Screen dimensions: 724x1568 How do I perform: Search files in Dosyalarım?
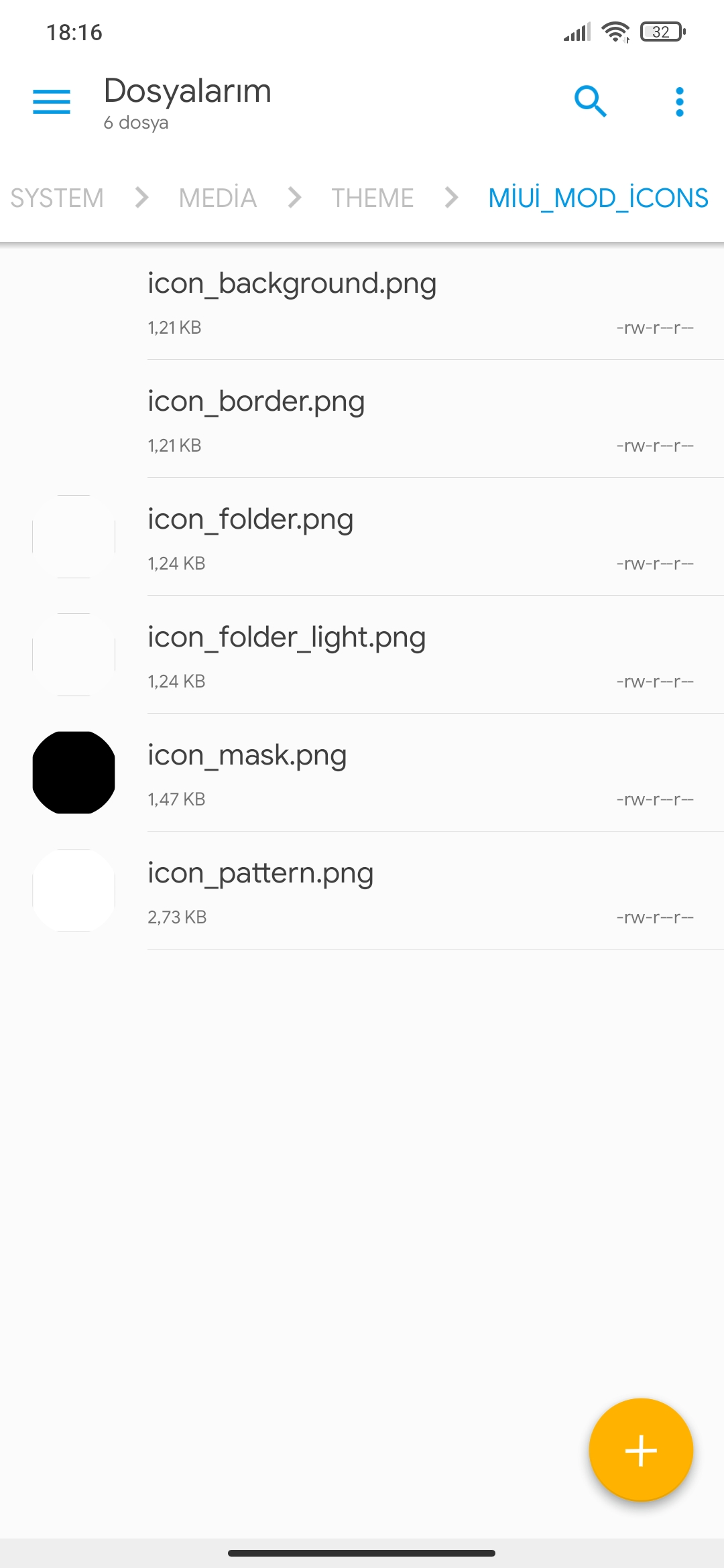click(591, 102)
